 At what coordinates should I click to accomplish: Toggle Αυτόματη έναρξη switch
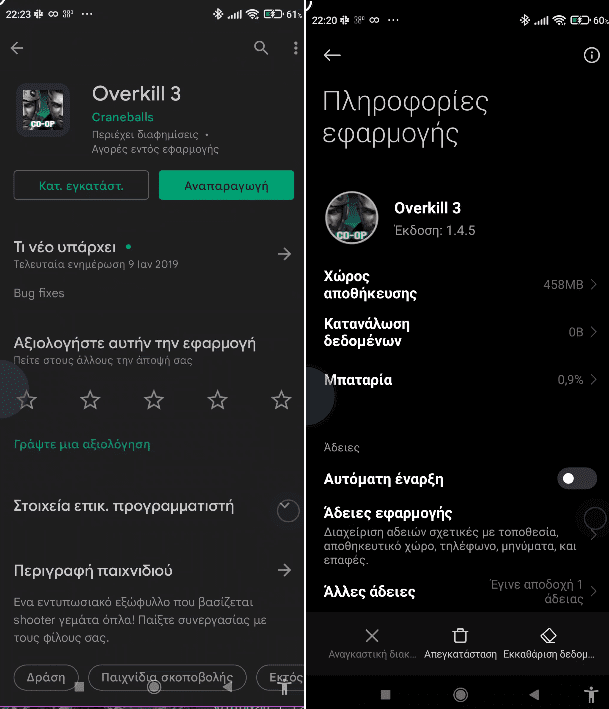pyautogui.click(x=576, y=479)
